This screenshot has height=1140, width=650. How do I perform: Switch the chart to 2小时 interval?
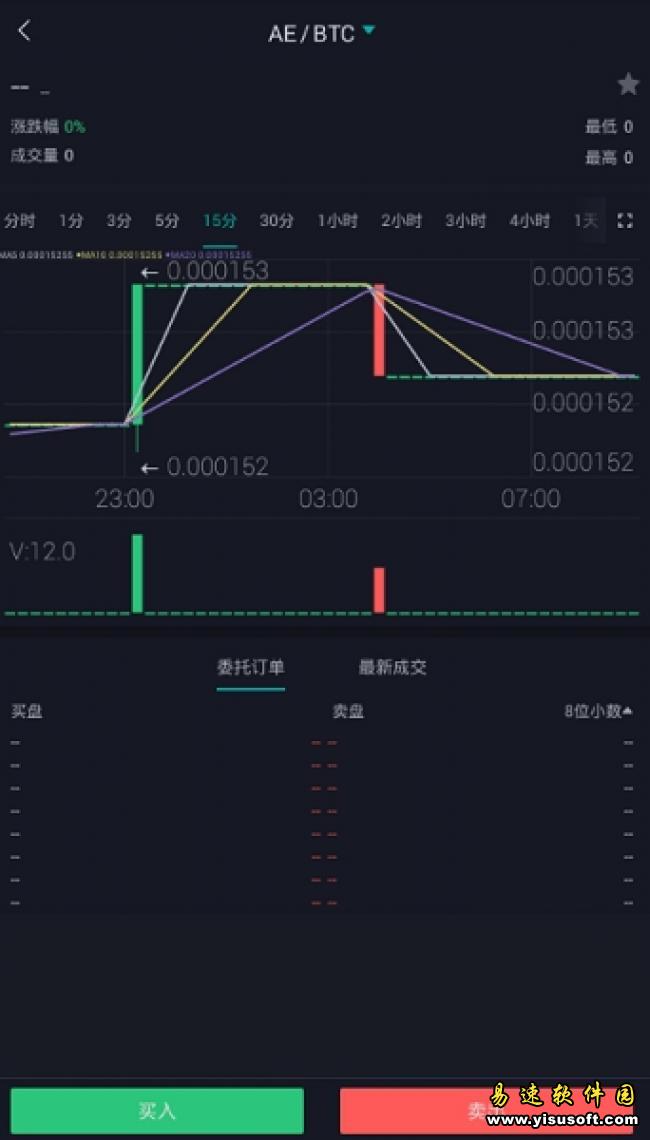tap(401, 220)
